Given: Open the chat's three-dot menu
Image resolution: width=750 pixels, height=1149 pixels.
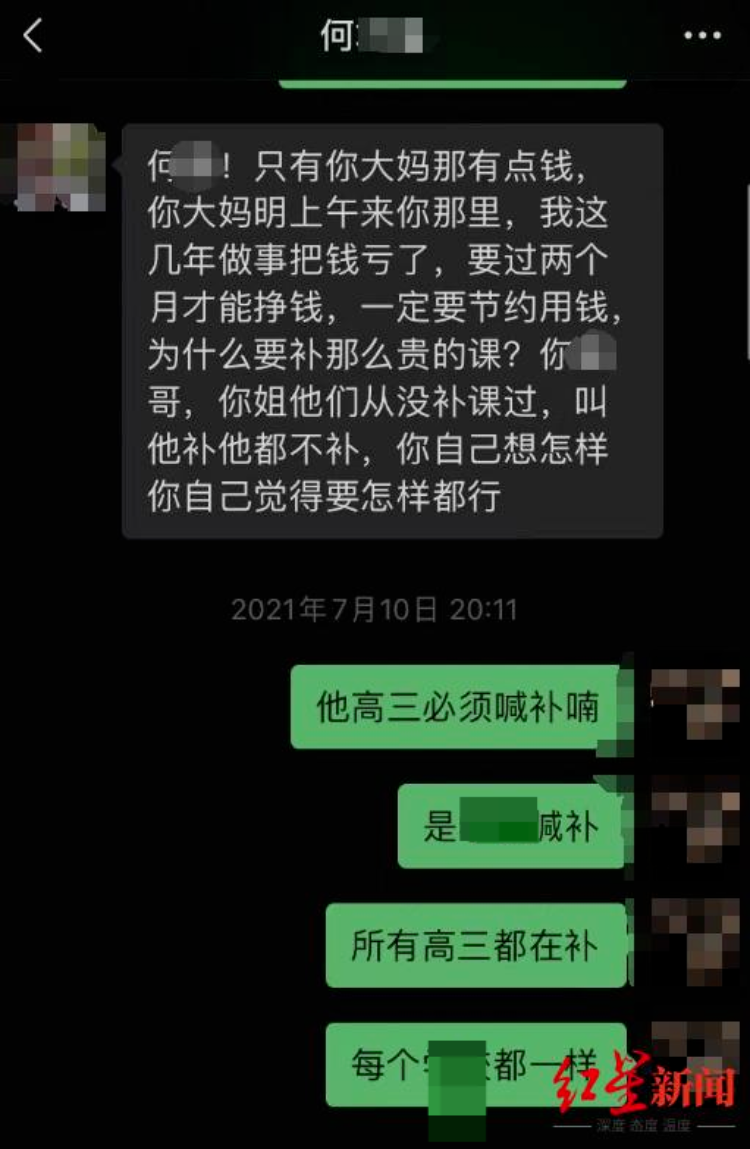Looking at the screenshot, I should pyautogui.click(x=702, y=36).
